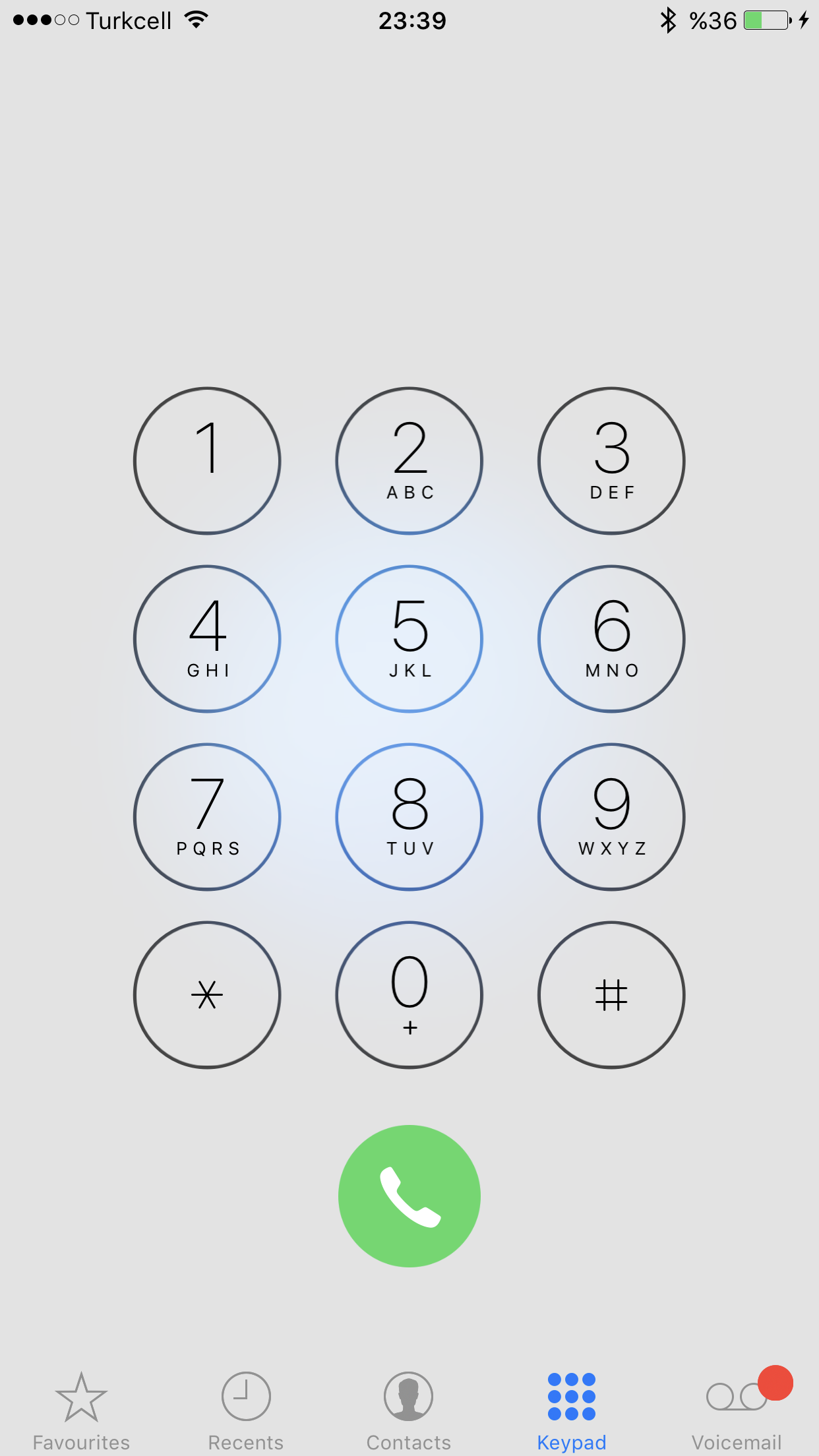The image size is (819, 1456).
Task: Enter the 6 MNO key
Action: 611,639
